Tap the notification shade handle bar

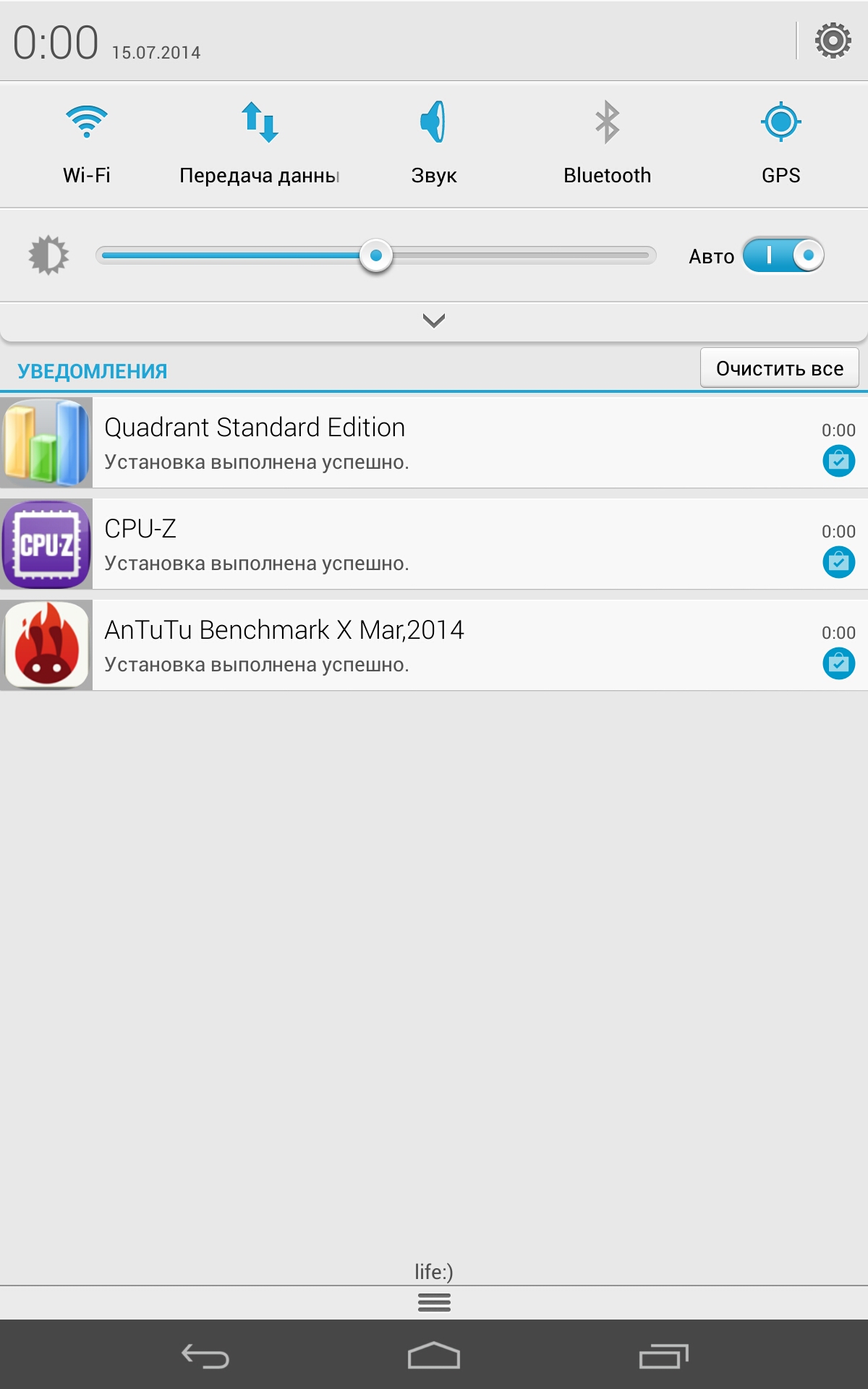click(x=434, y=1302)
